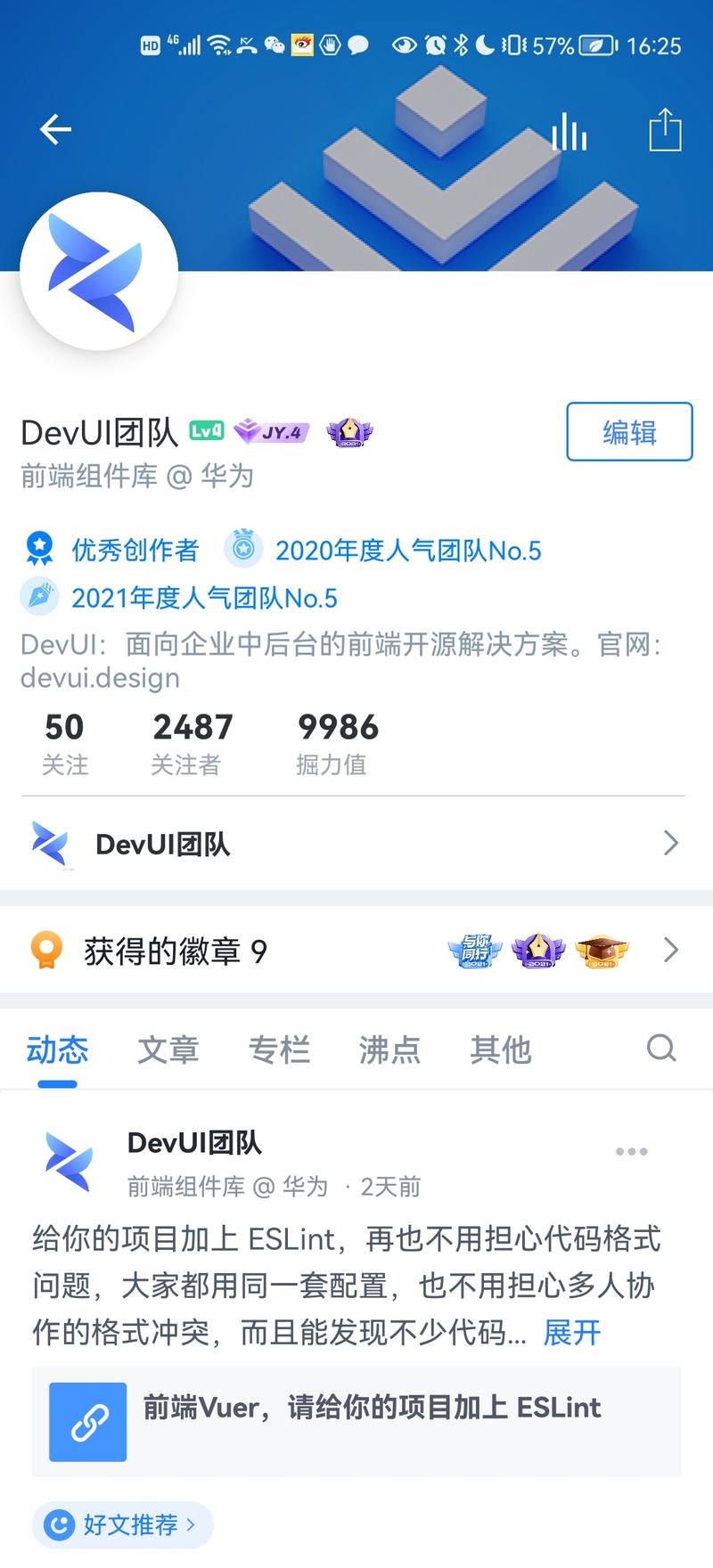The height and width of the screenshot is (1568, 713).
Task: Open the link card icon on the ESLint post
Action: [x=86, y=1422]
